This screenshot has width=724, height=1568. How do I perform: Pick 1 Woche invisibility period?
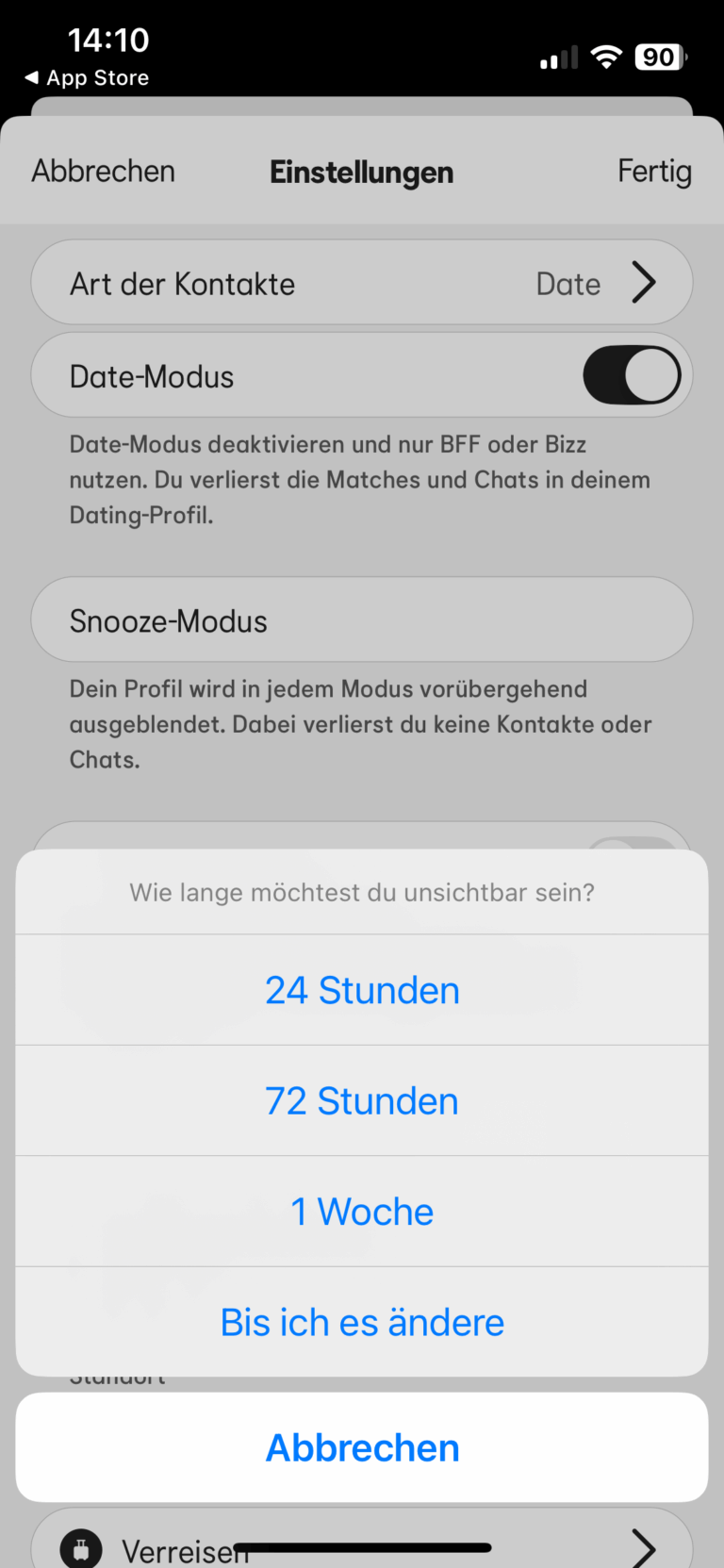pyautogui.click(x=362, y=1211)
